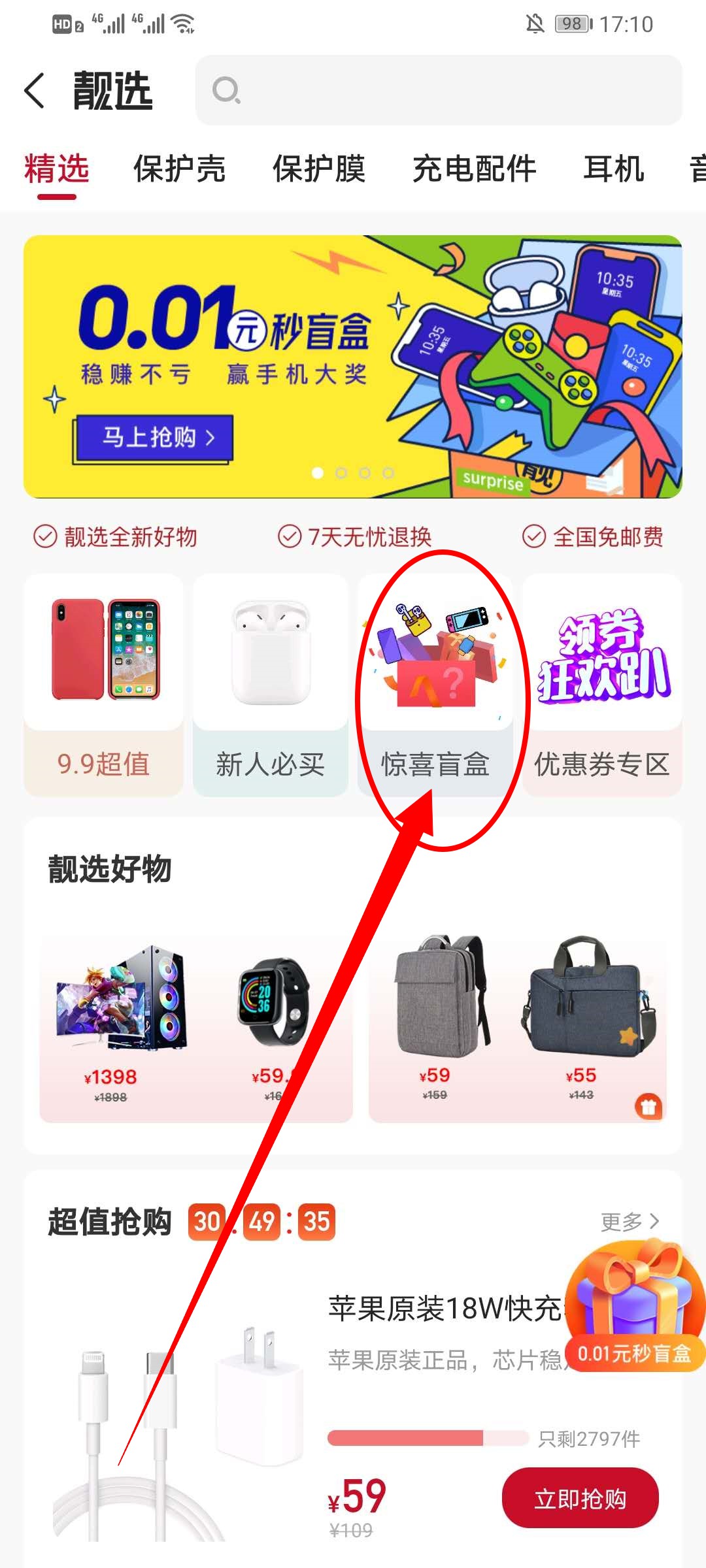Open the 优惠券专区 tile
706x1568 pixels.
[x=601, y=685]
